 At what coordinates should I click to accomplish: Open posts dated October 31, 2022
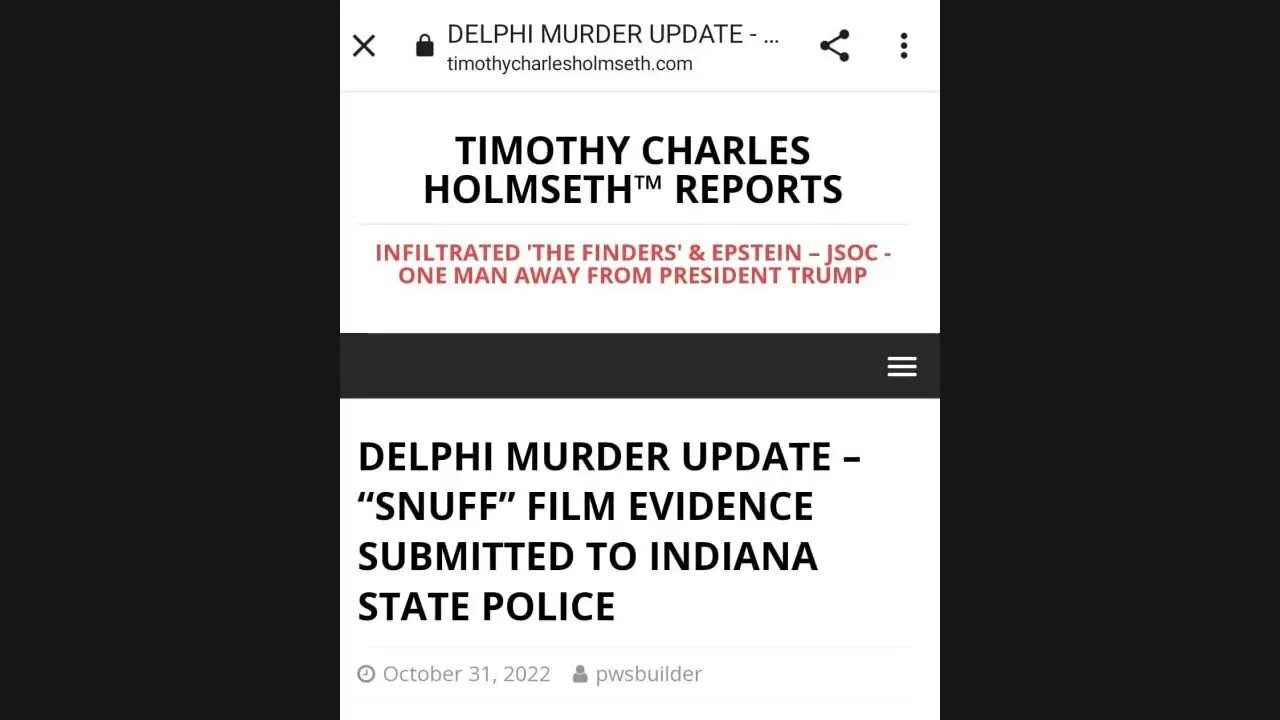click(466, 674)
